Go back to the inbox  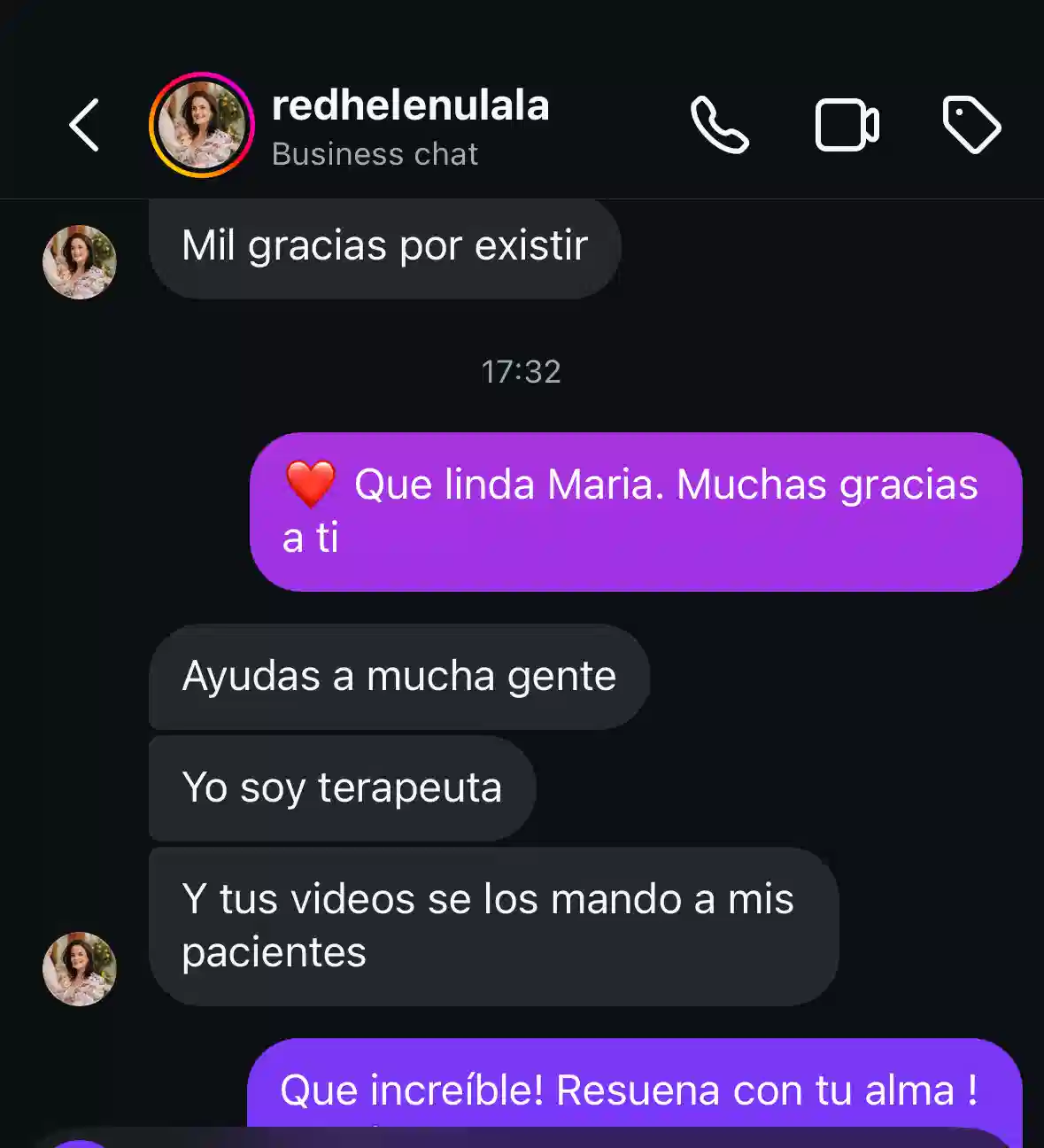tap(84, 125)
